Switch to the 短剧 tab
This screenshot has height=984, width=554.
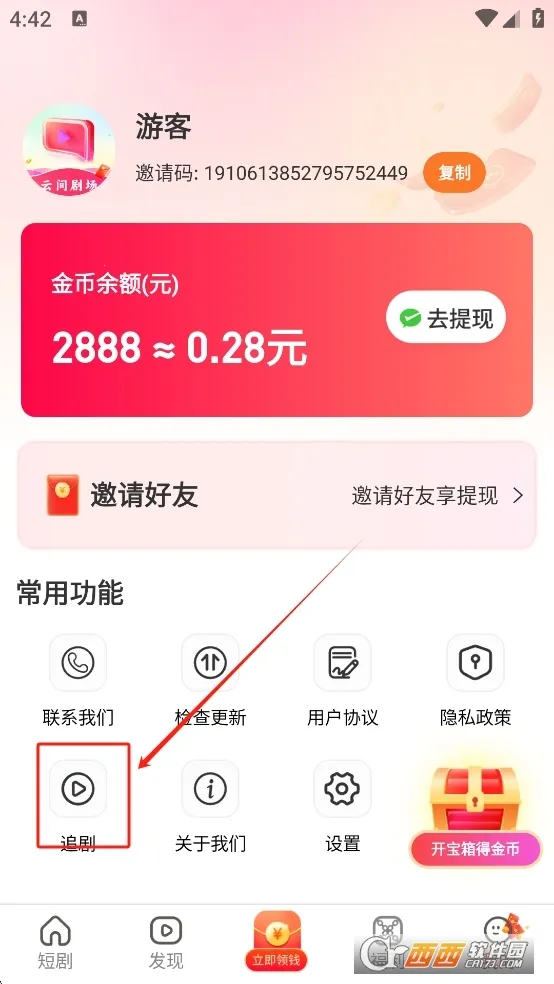click(x=55, y=943)
